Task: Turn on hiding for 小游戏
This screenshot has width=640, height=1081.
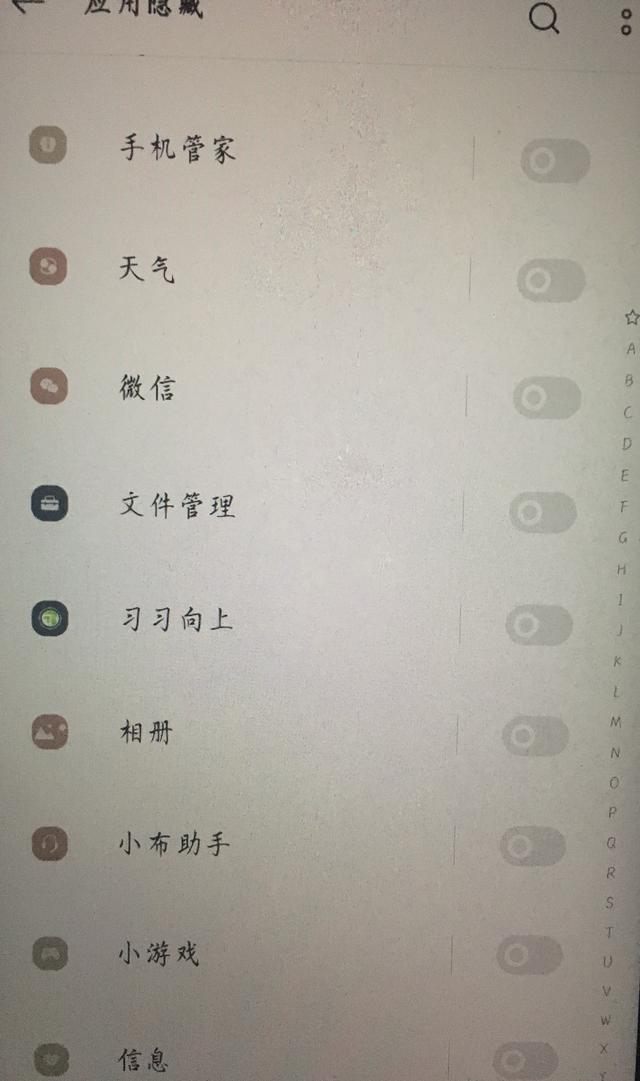Action: [528, 955]
